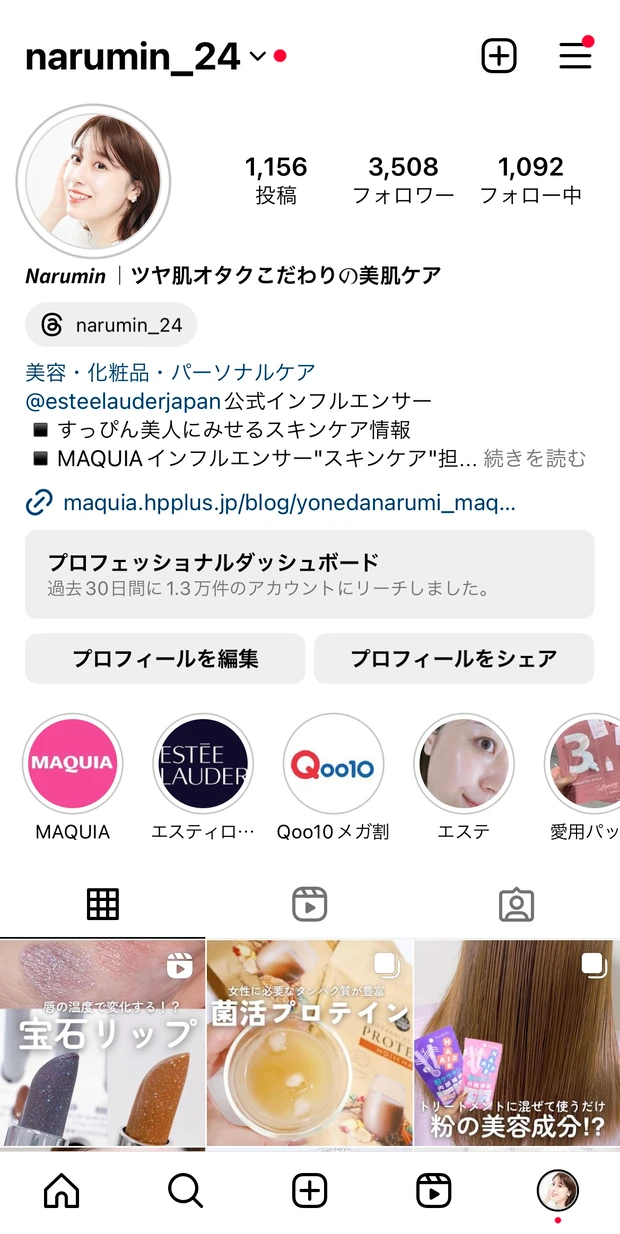Open the narumin_24 account switcher dropdown
Image resolution: width=620 pixels, height=1234 pixels.
(257, 57)
